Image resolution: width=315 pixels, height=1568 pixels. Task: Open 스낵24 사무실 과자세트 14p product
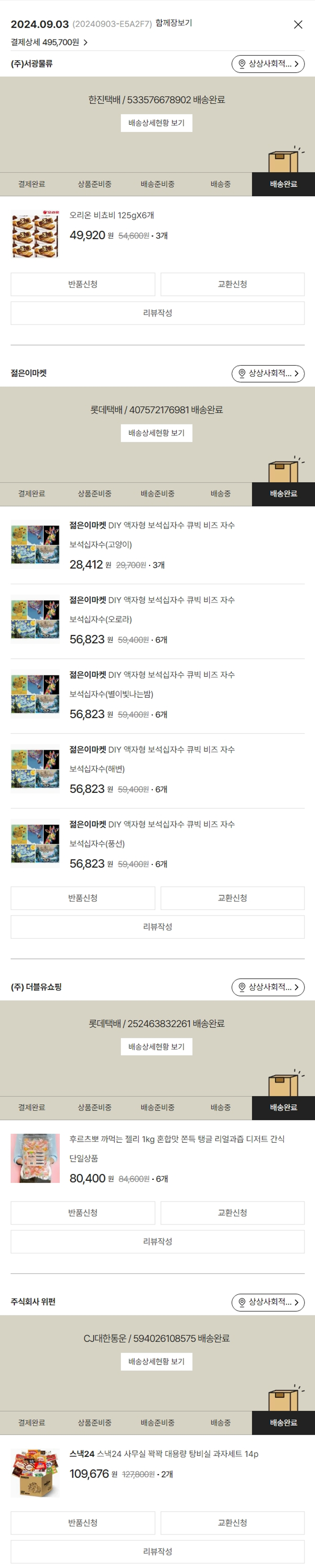(164, 1454)
